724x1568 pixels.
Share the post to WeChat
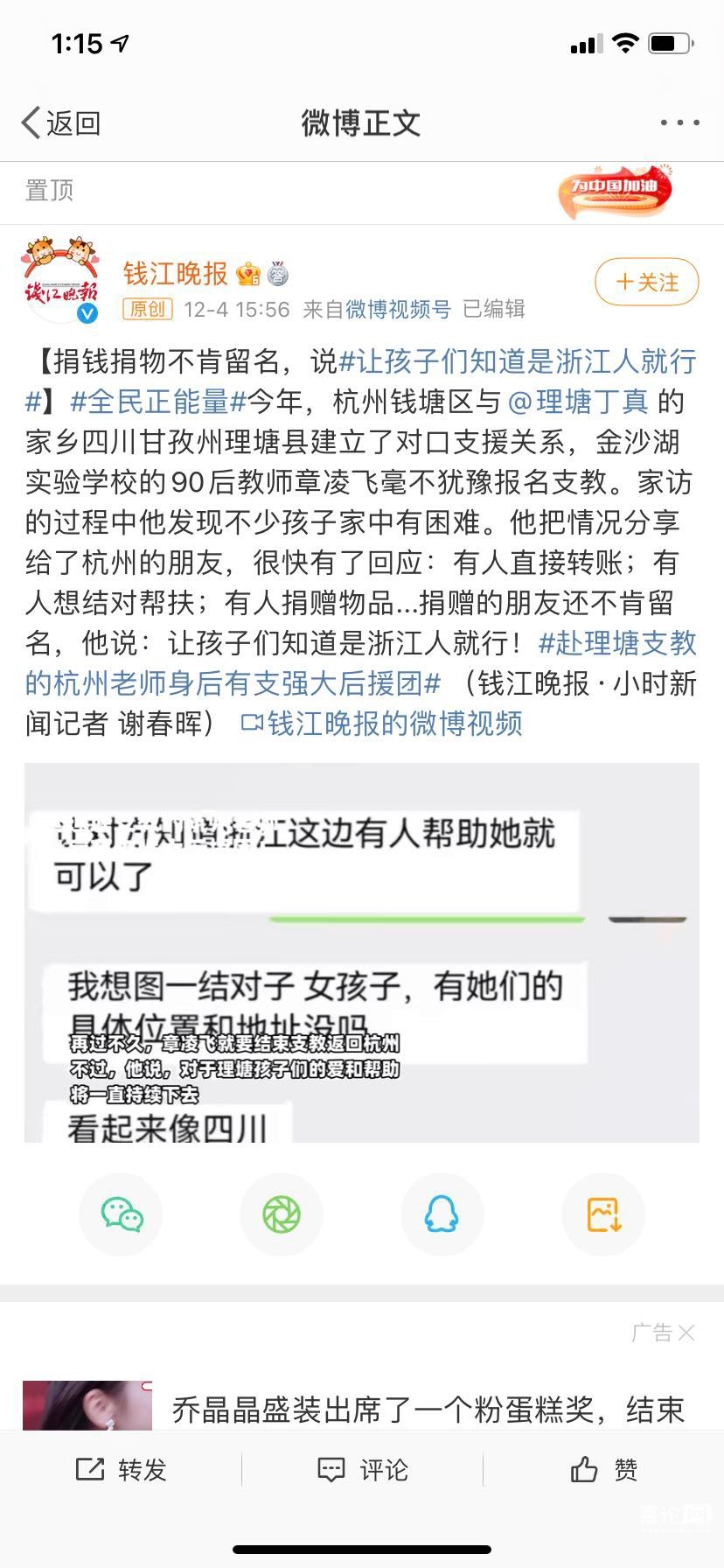pyautogui.click(x=122, y=1214)
